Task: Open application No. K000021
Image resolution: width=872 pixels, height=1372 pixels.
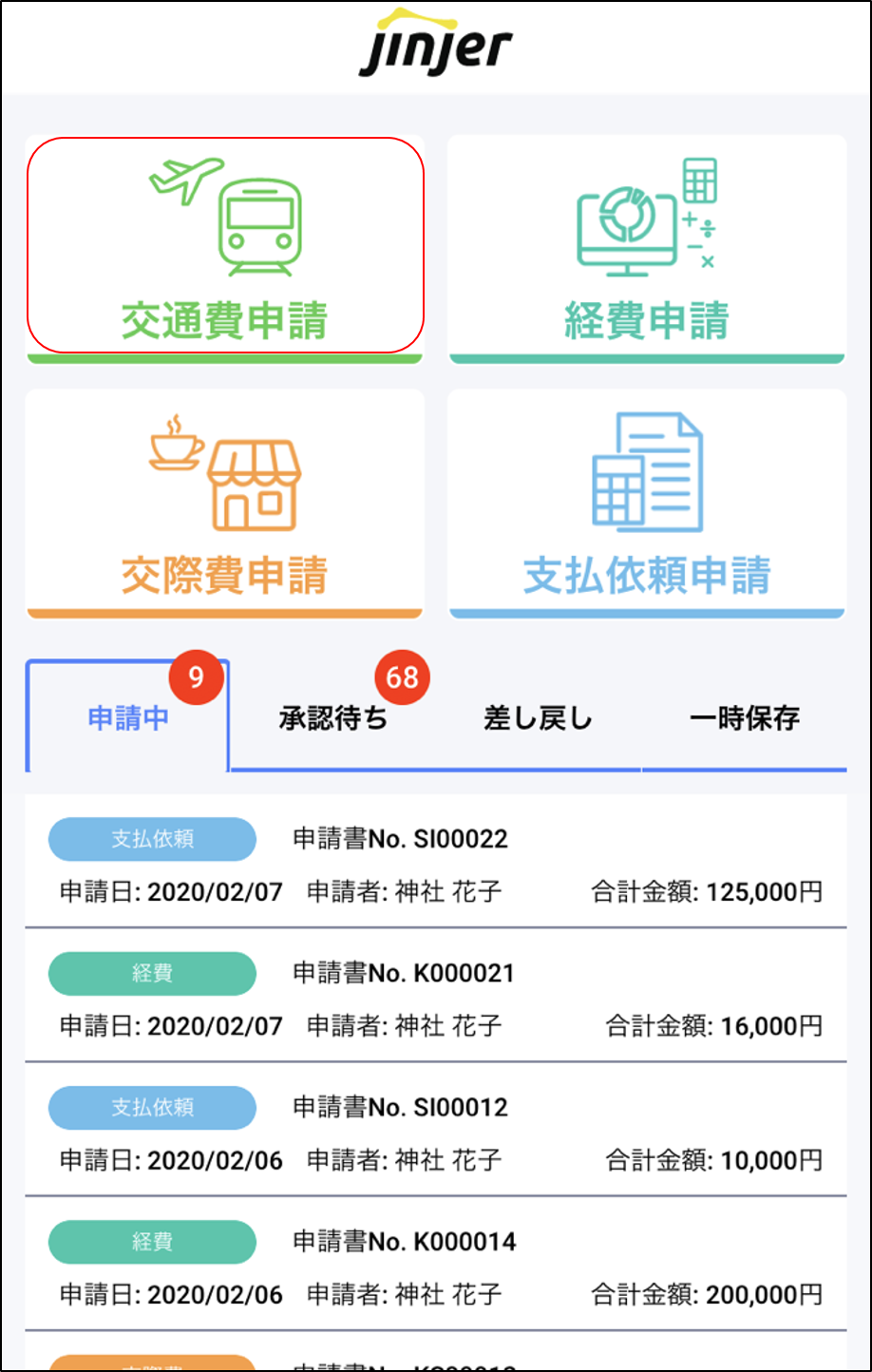Action: coord(435,997)
